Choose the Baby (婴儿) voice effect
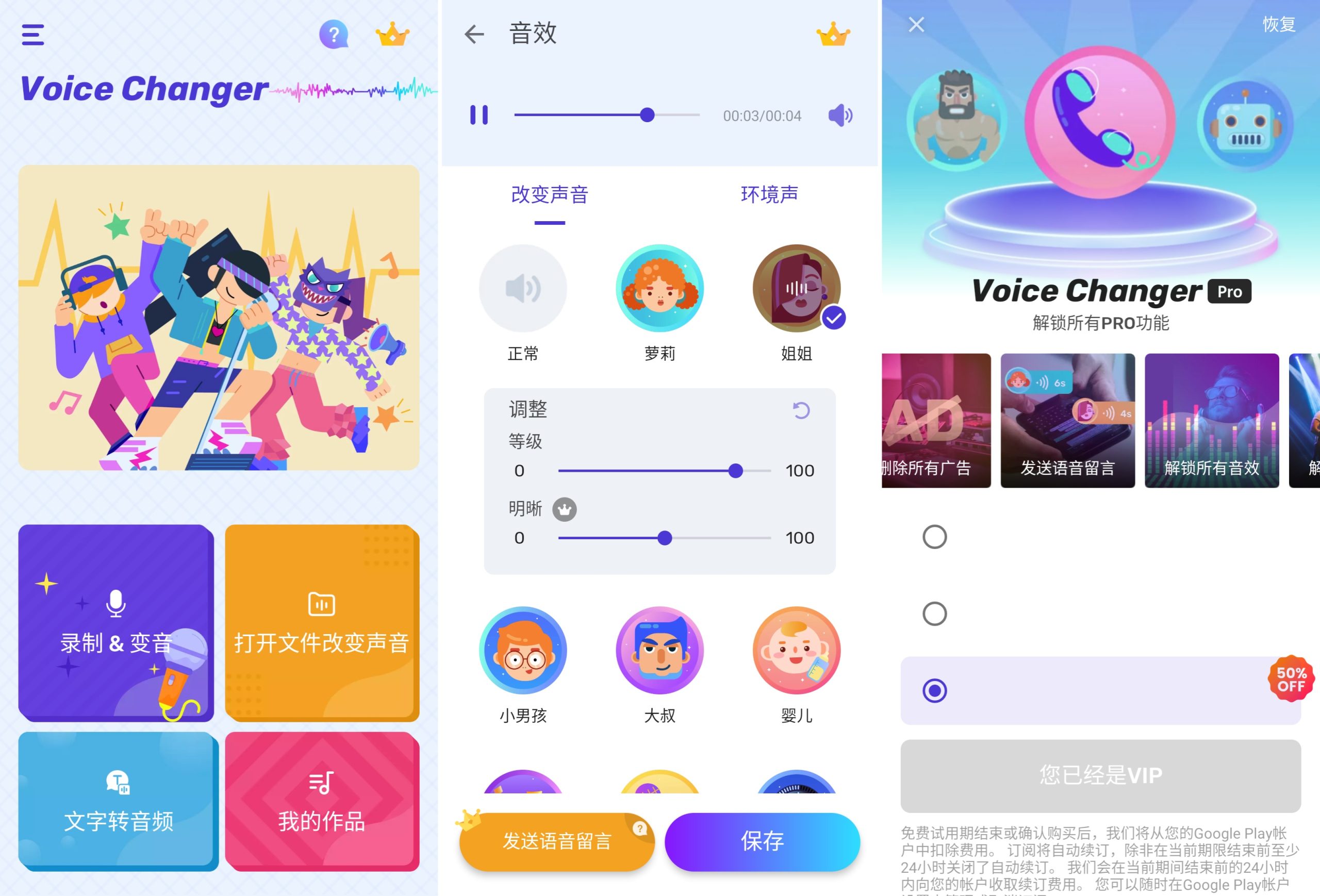 796,650
